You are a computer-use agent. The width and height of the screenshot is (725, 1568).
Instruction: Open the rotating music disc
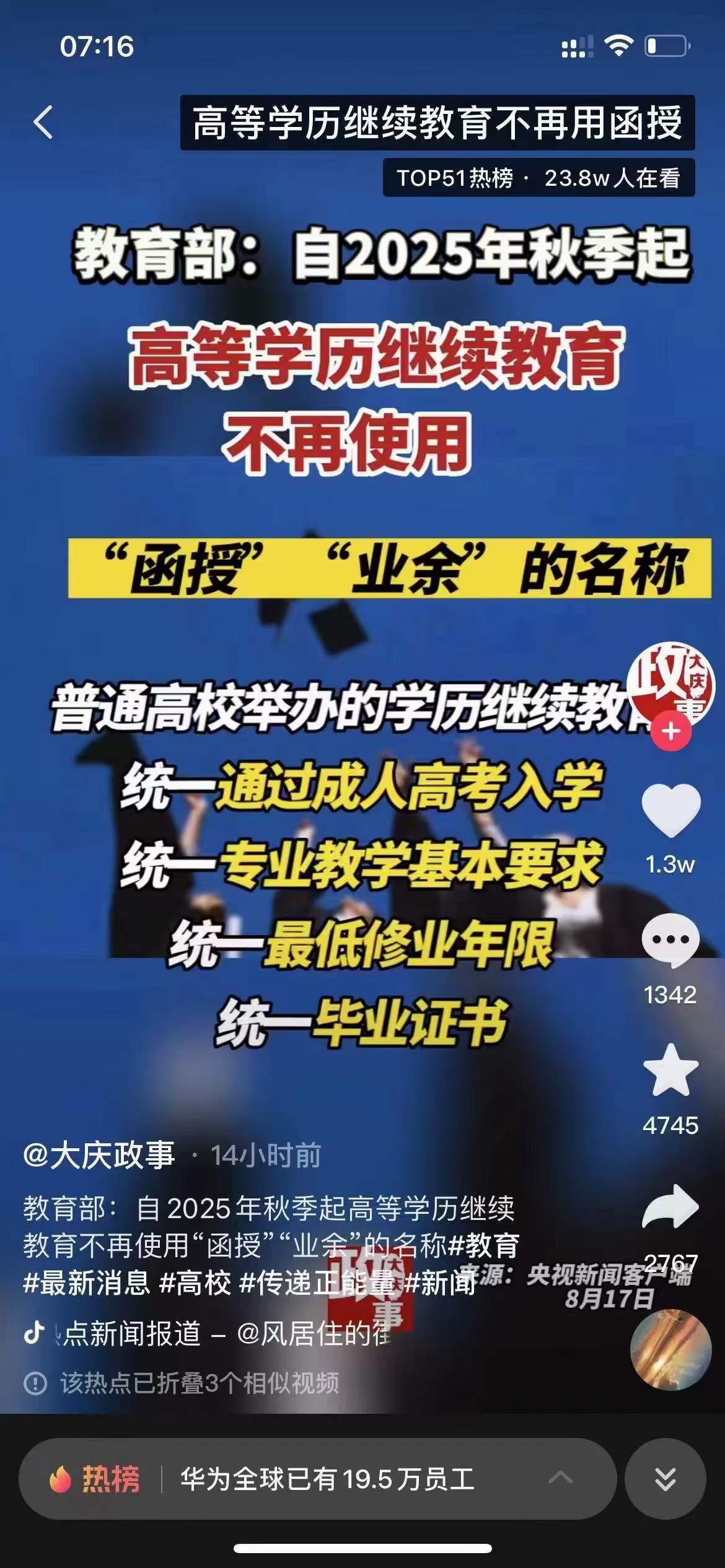(x=671, y=1350)
